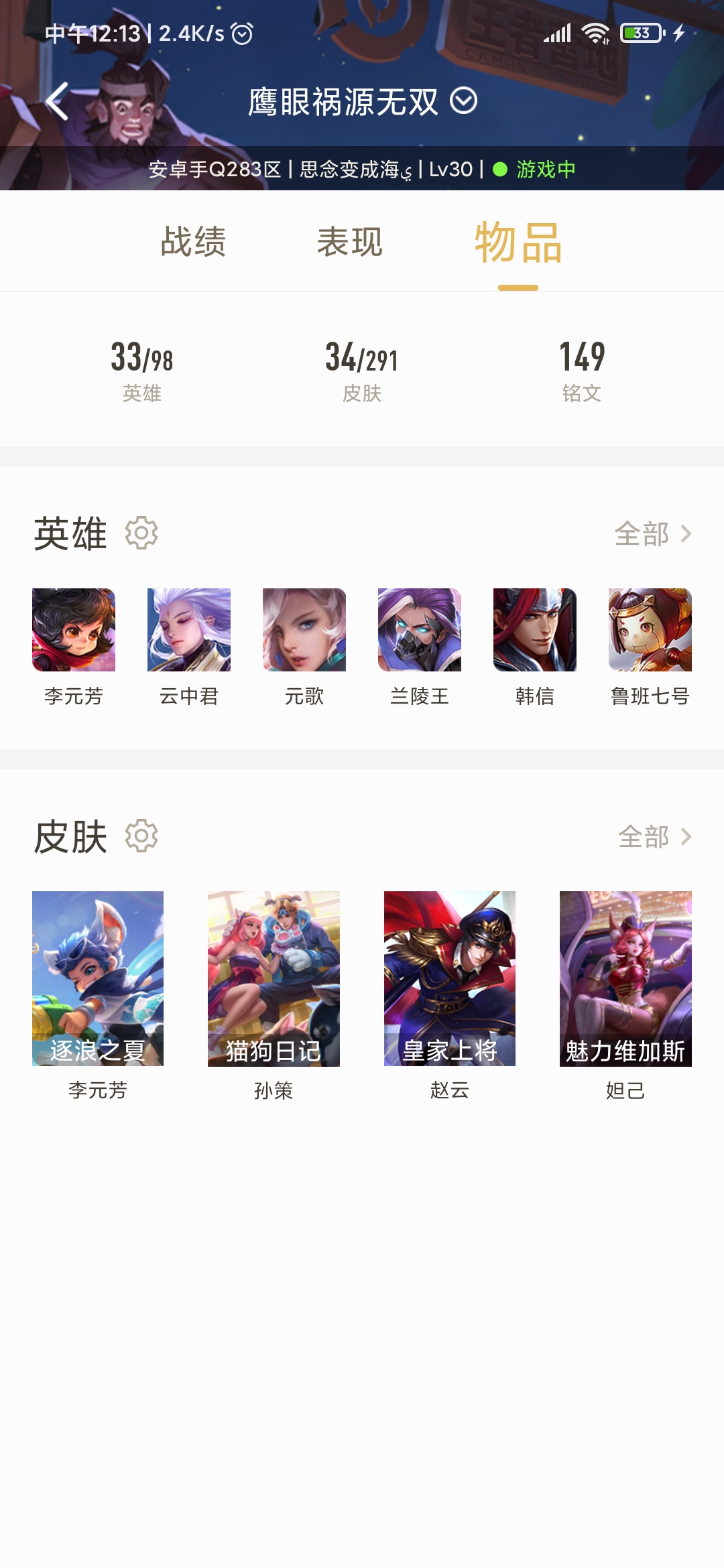Select the 物品 tab
This screenshot has height=1568, width=724.
point(518,243)
